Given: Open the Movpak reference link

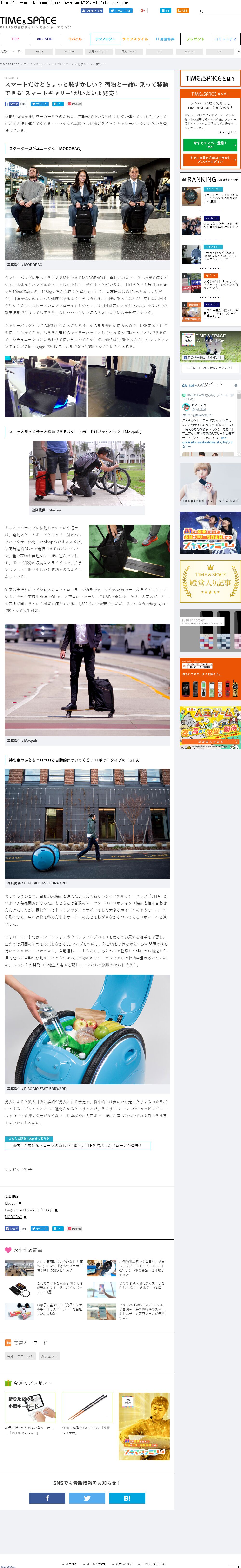Looking at the screenshot, I should pyautogui.click(x=11, y=1203).
